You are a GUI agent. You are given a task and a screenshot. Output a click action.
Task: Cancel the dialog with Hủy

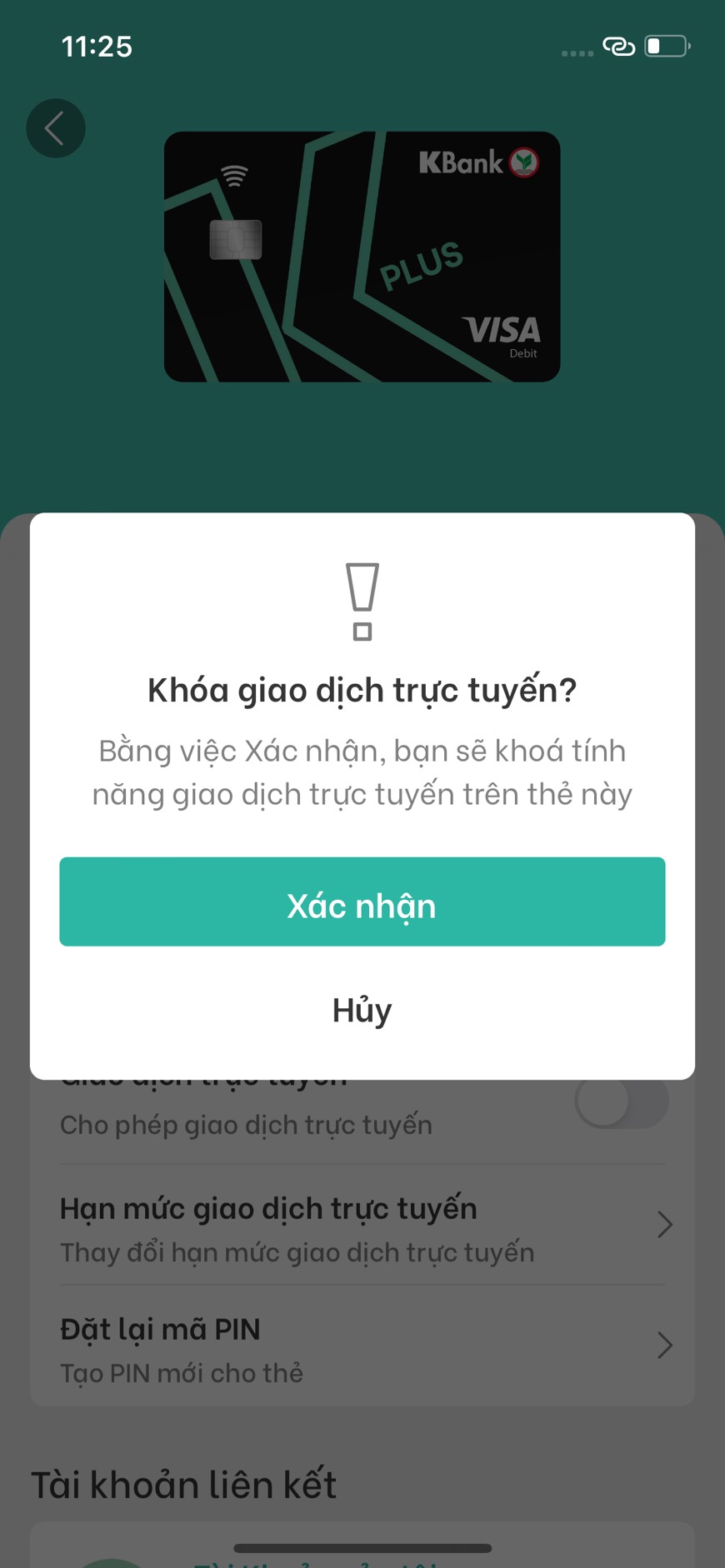[362, 1010]
